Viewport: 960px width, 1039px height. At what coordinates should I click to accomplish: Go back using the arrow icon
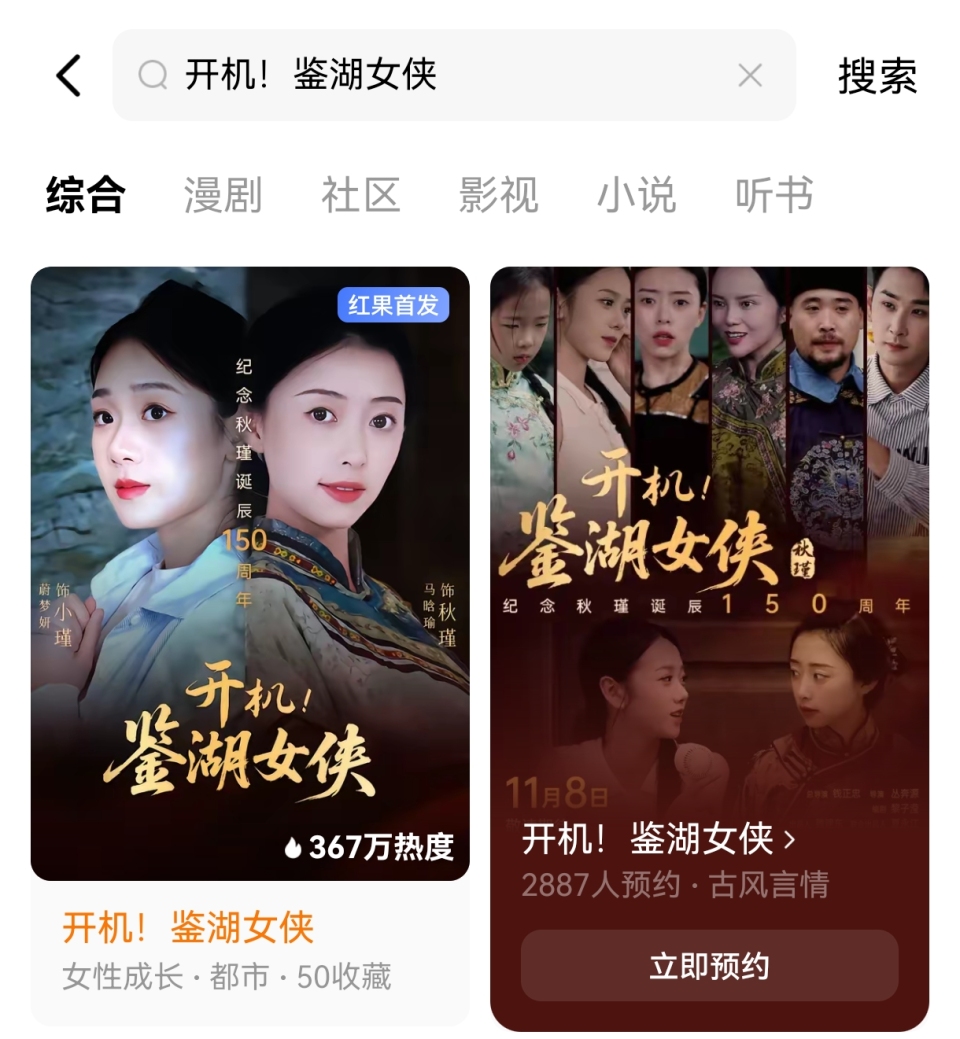(x=68, y=76)
